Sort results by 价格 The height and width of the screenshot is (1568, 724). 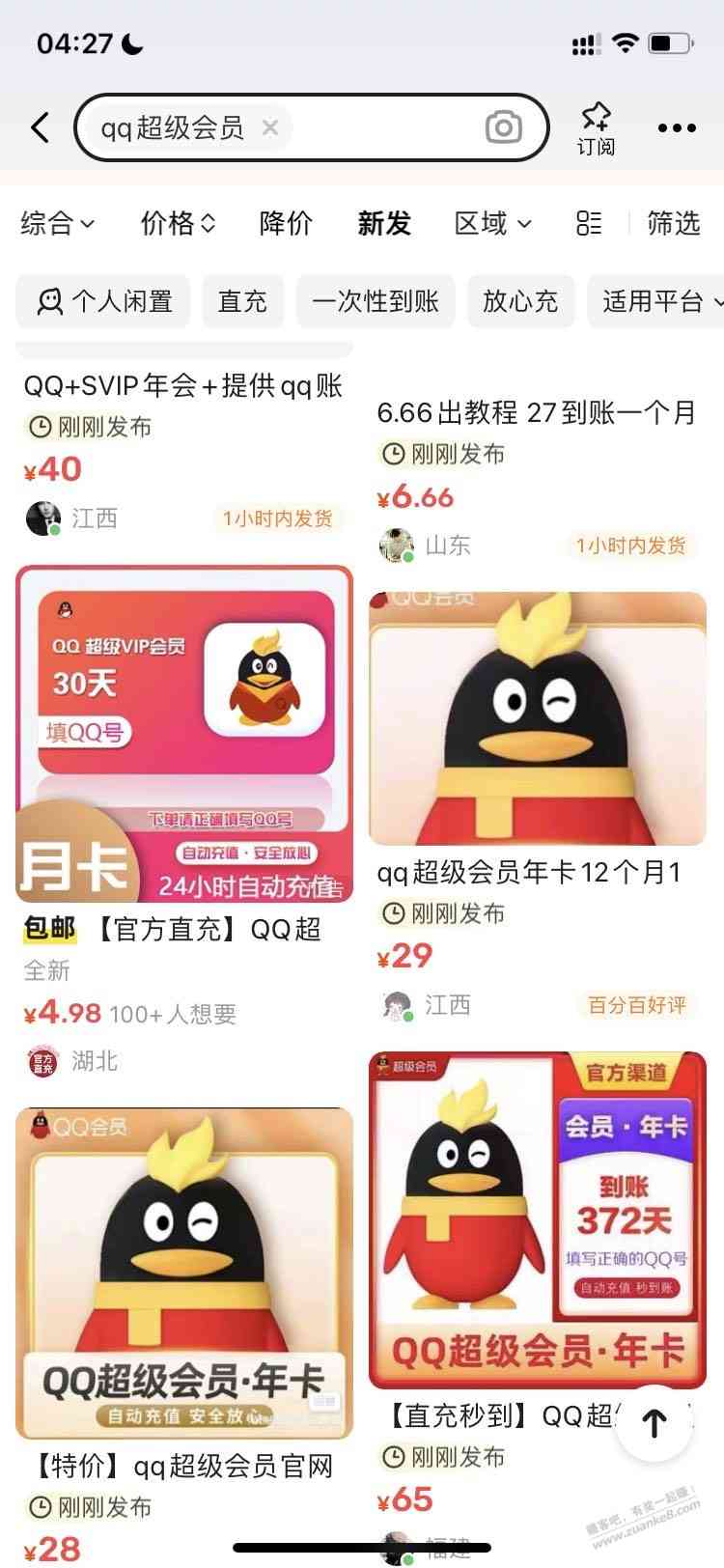click(178, 224)
